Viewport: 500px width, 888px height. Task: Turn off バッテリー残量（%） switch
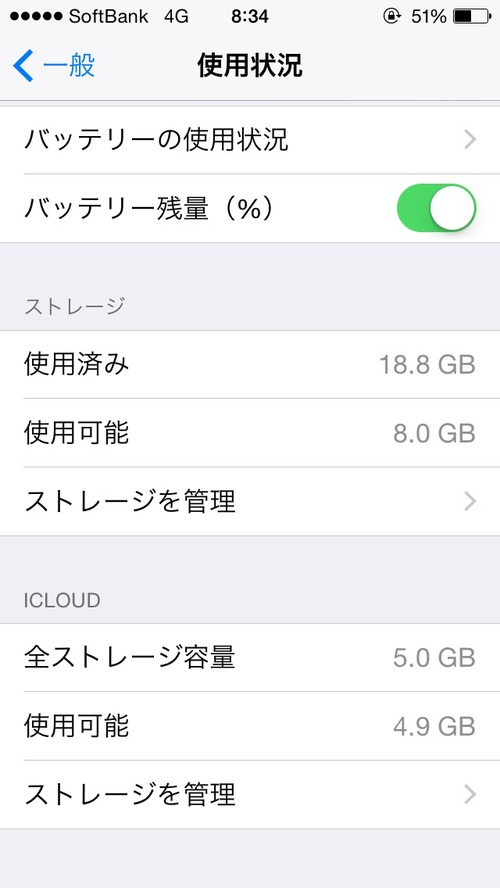[436, 208]
